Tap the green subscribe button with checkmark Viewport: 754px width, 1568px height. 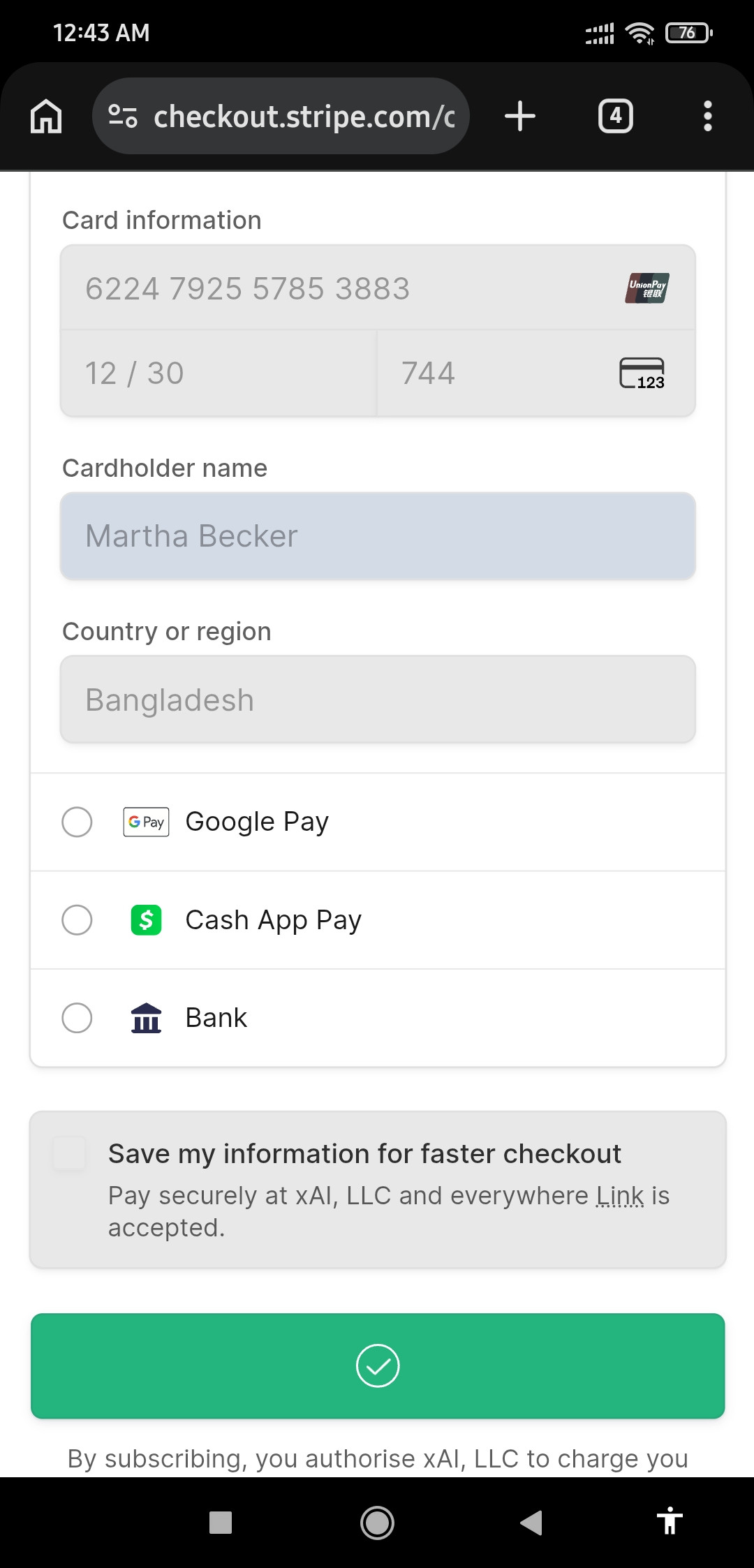(x=378, y=1366)
